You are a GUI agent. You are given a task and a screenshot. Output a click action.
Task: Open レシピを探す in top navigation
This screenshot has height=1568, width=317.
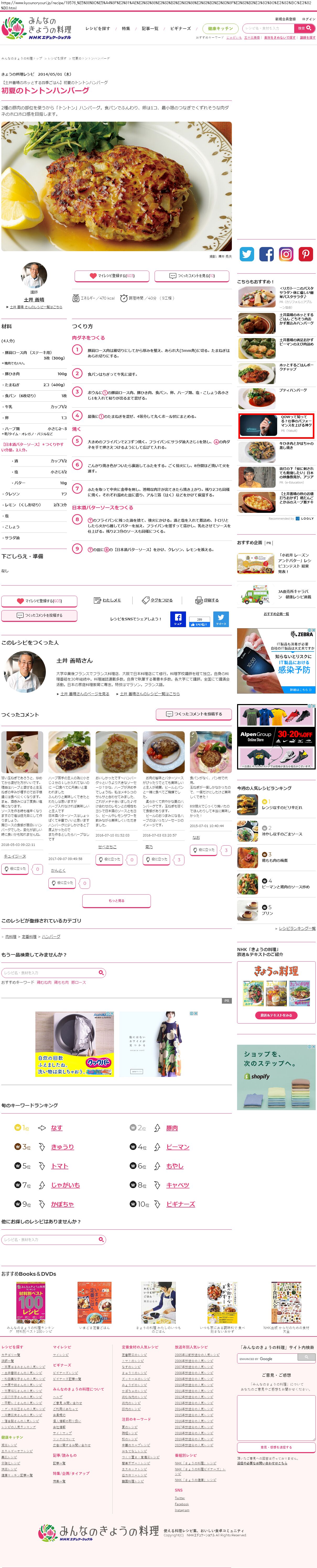(97, 29)
